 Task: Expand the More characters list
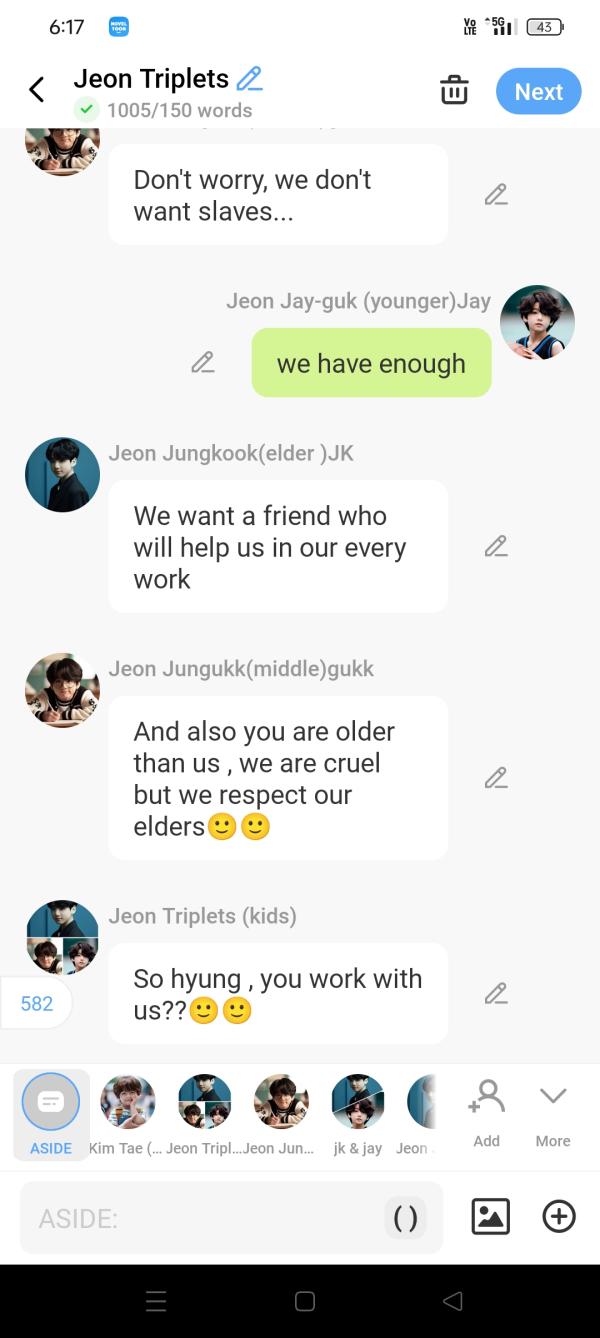tap(553, 1111)
